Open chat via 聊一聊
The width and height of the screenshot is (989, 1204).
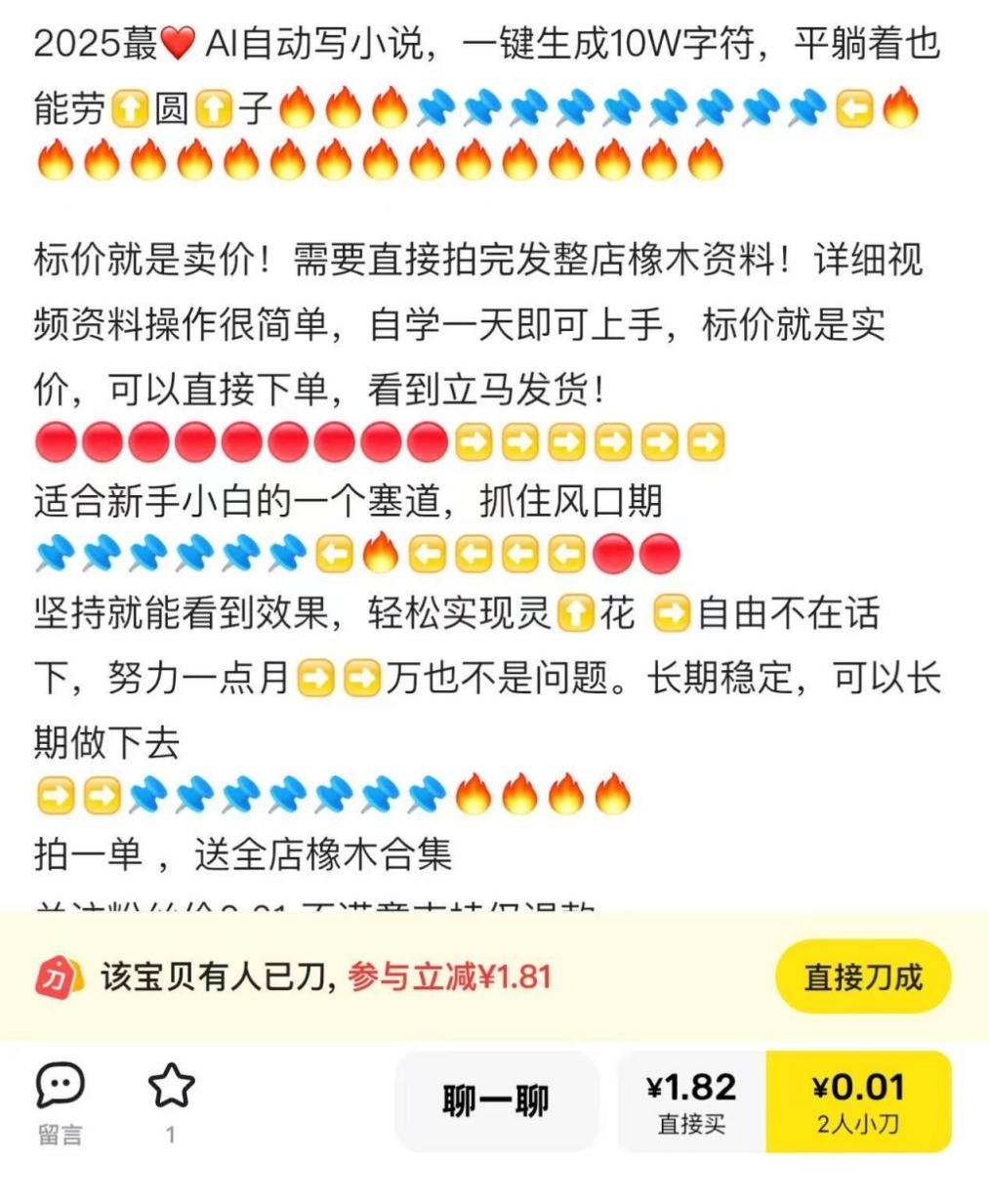point(496,1101)
